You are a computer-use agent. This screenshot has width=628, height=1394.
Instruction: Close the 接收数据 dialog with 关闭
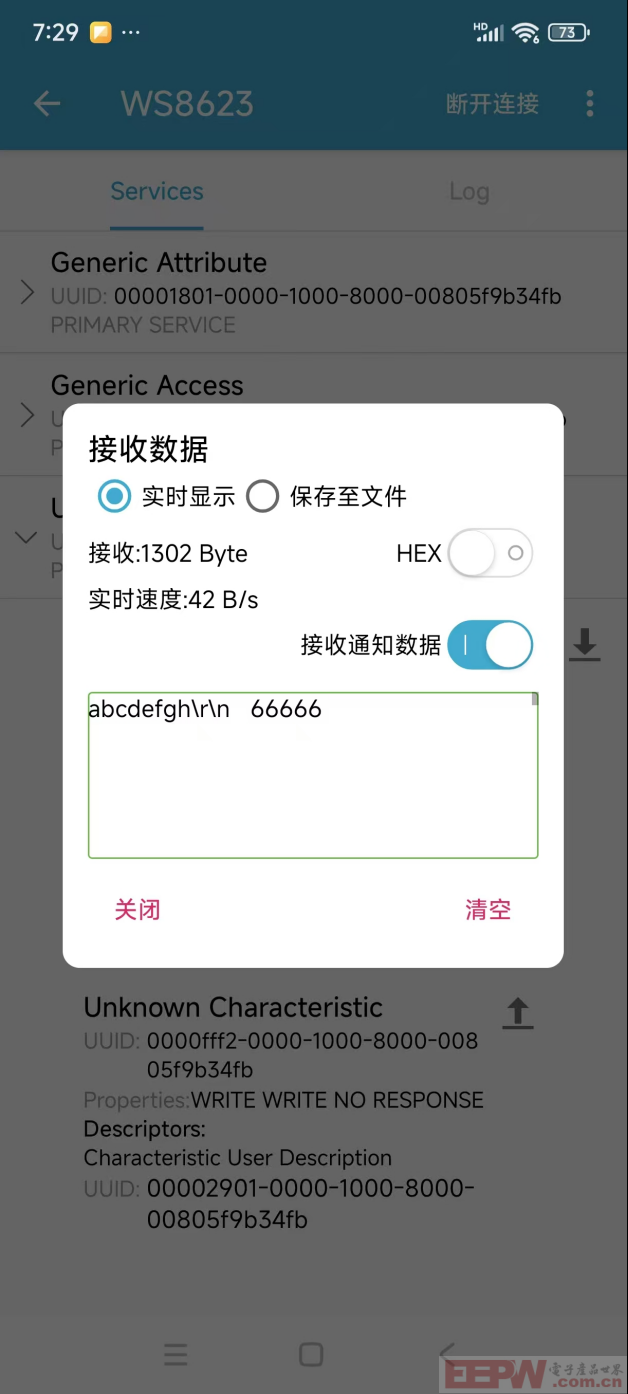coord(137,909)
